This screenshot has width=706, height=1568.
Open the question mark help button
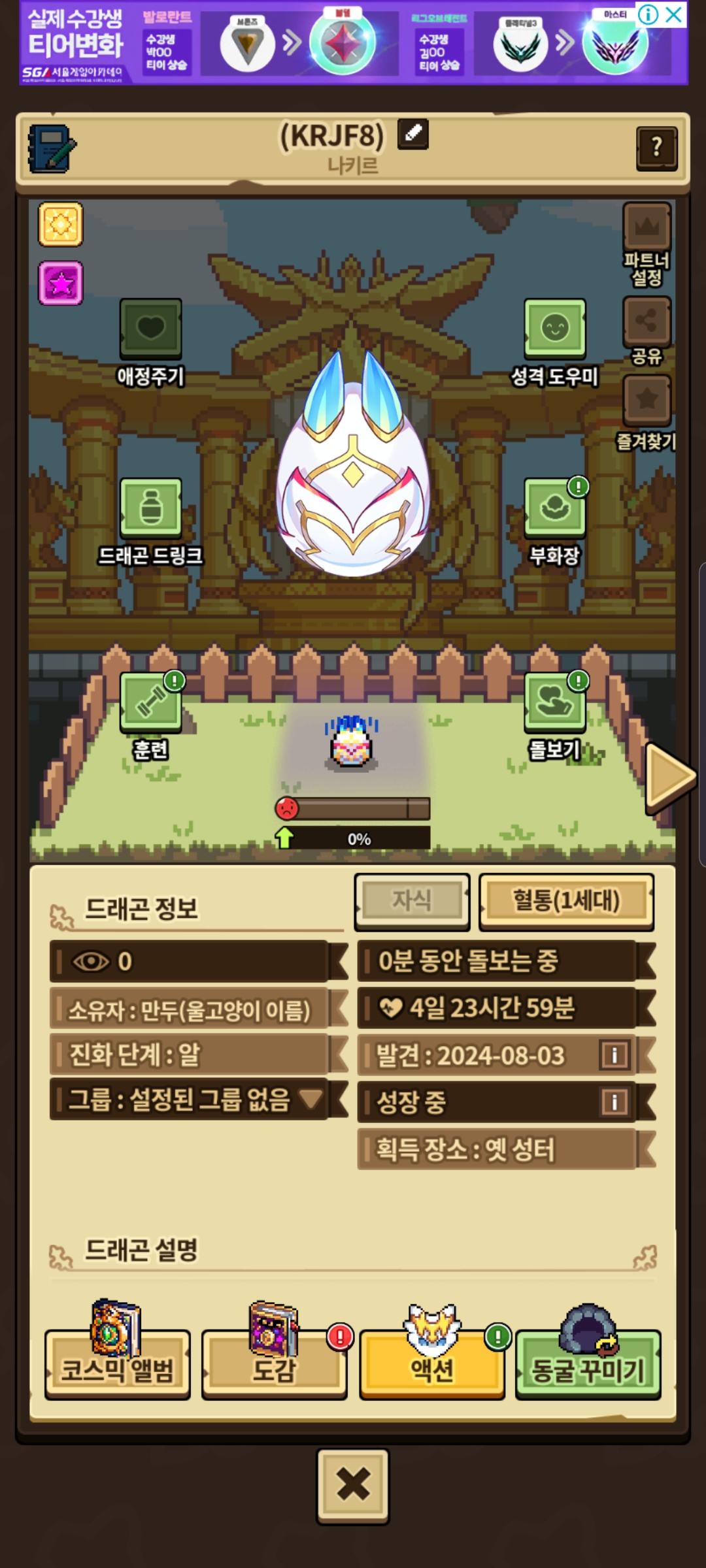(x=656, y=148)
